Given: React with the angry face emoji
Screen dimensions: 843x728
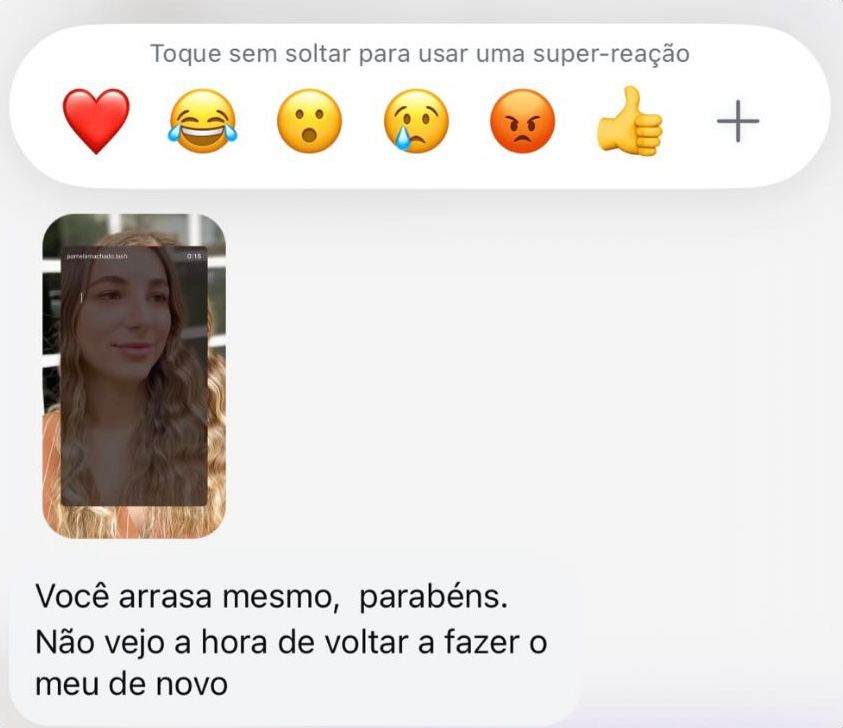Looking at the screenshot, I should click(522, 121).
